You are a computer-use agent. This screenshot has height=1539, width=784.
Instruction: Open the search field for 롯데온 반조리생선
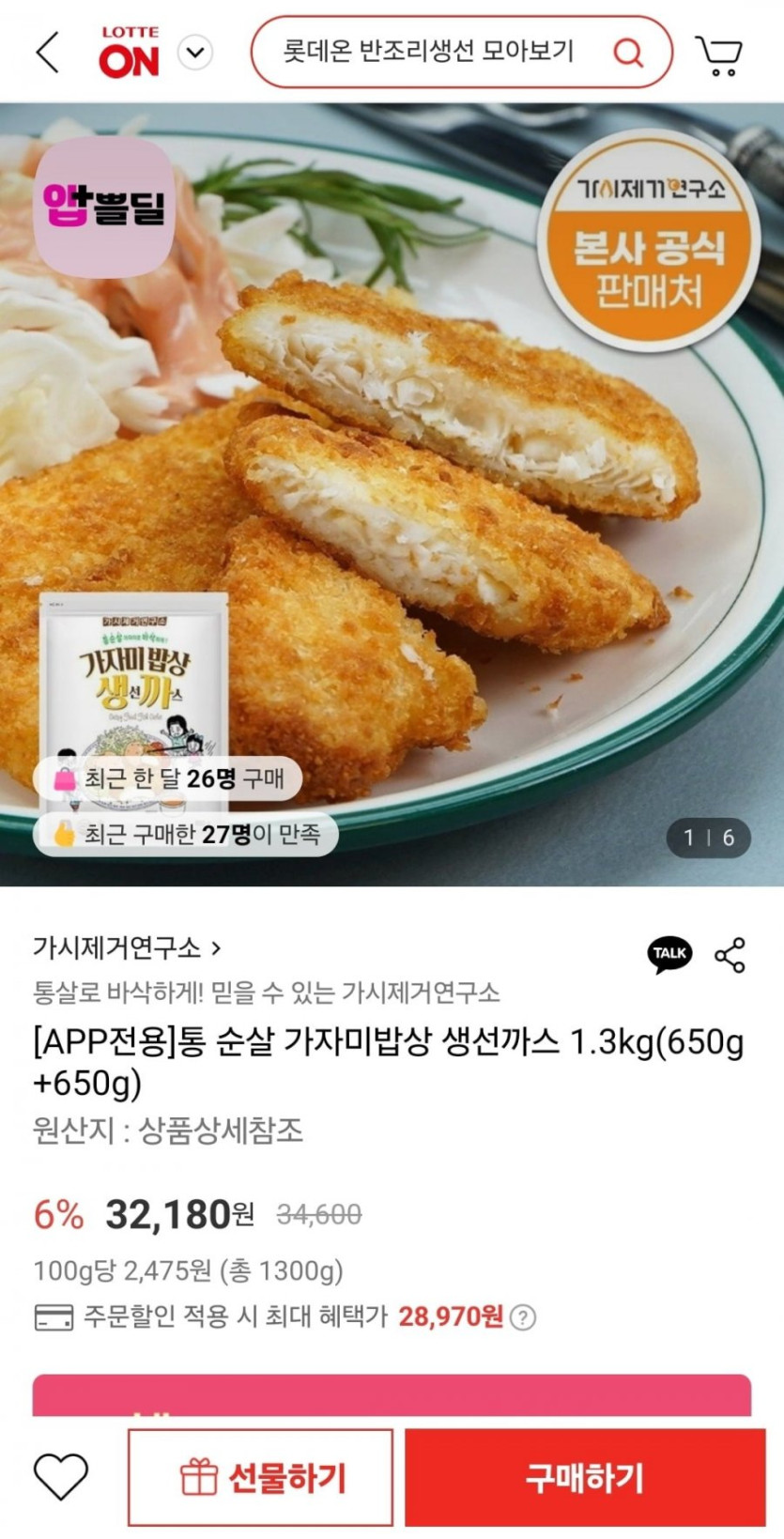[428, 52]
